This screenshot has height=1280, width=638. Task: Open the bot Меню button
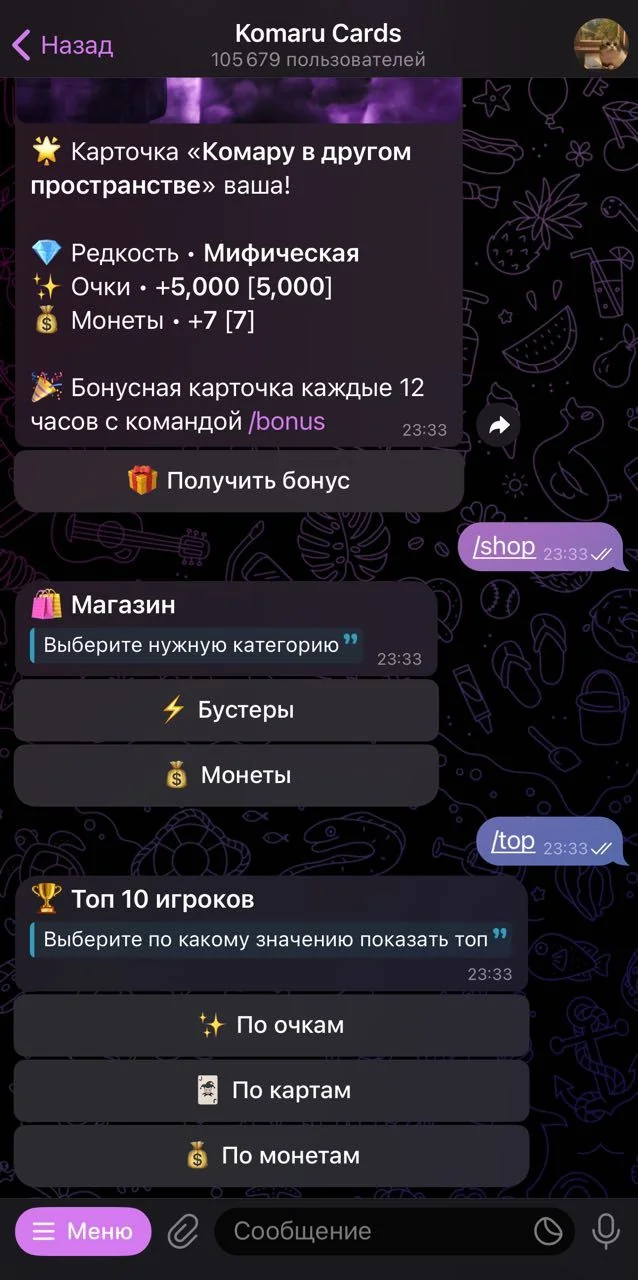pos(83,1231)
